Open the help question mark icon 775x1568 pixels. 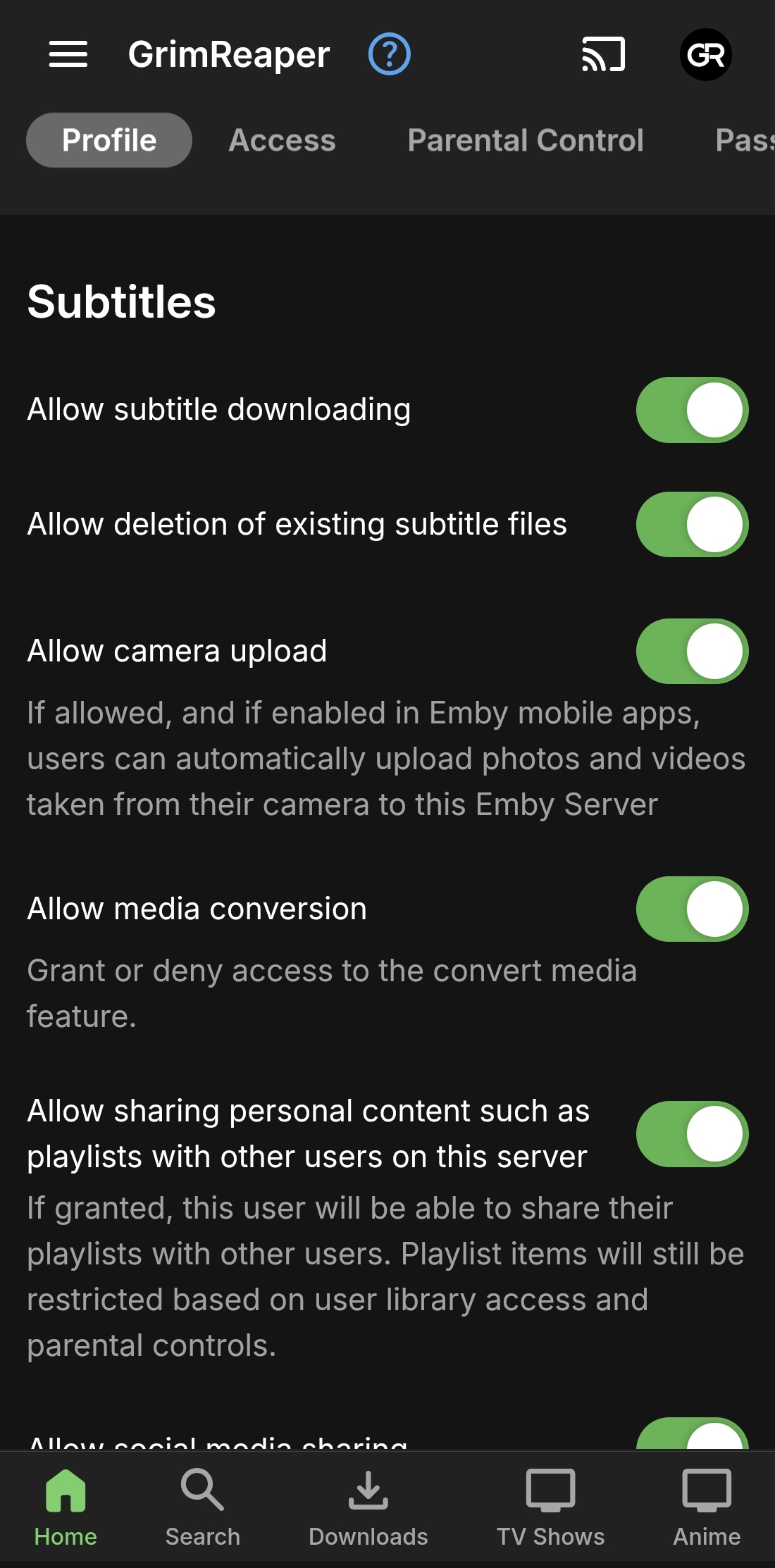click(389, 54)
